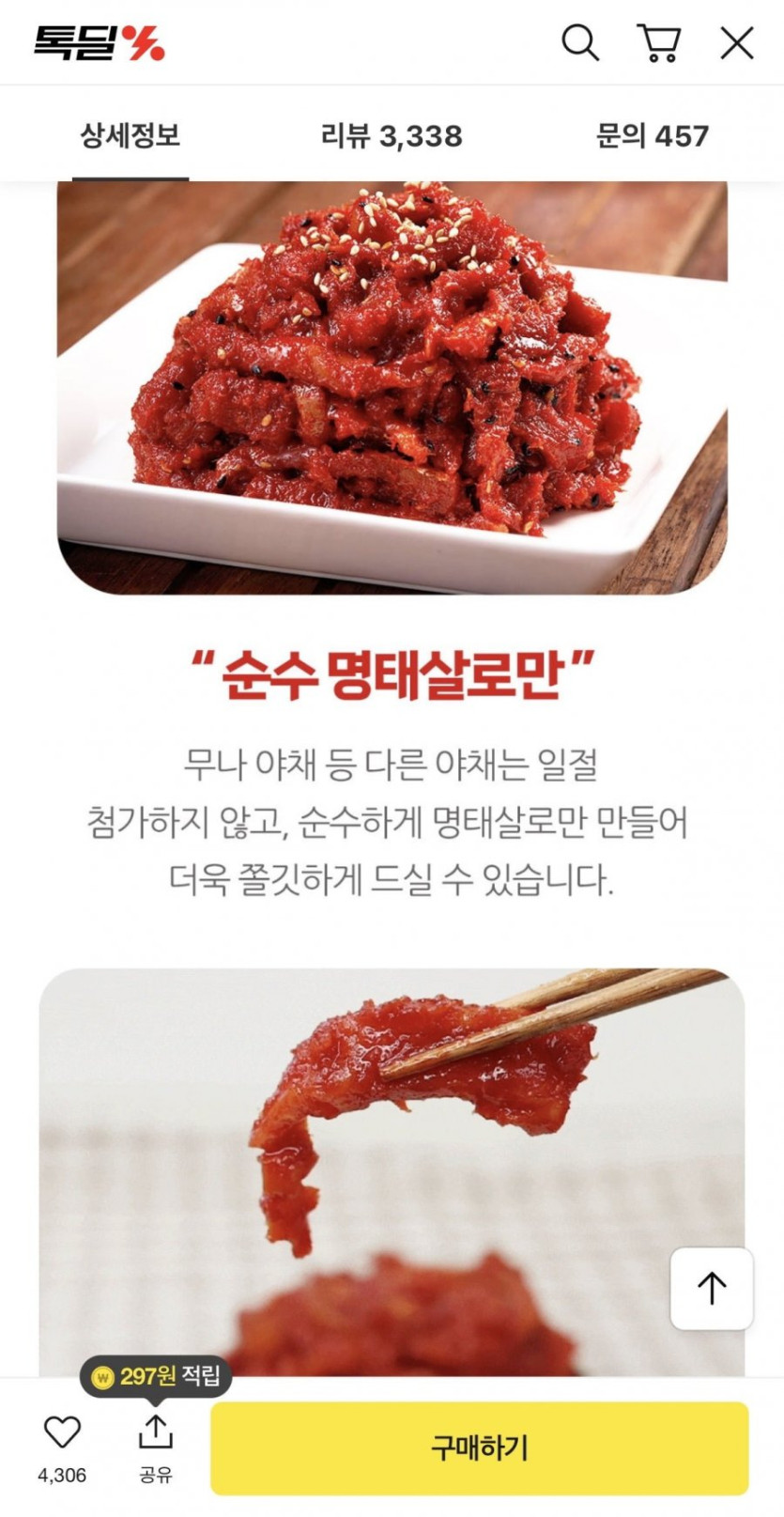Switch to the 문의 457 tab

[x=653, y=136]
